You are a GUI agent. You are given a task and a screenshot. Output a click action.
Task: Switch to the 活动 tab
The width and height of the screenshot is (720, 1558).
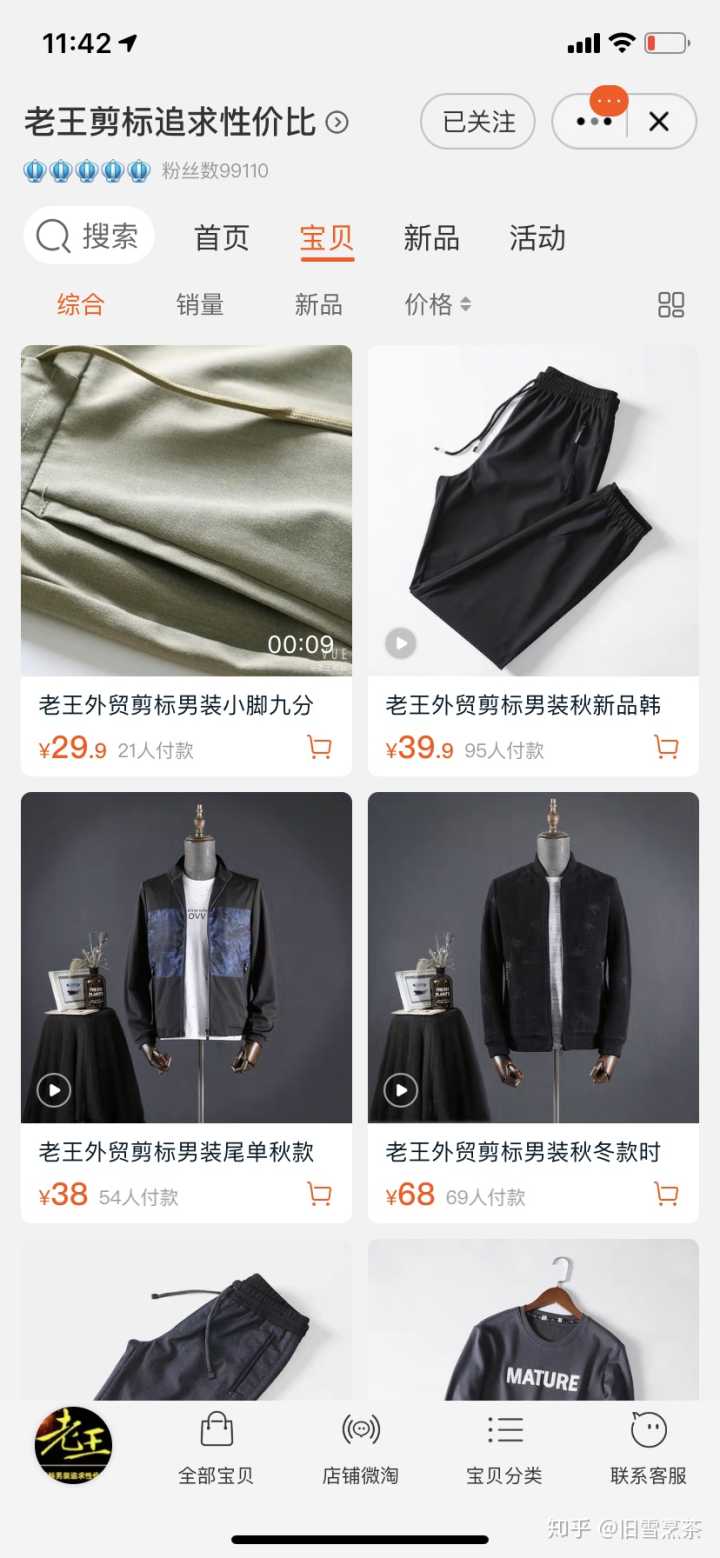click(x=537, y=238)
